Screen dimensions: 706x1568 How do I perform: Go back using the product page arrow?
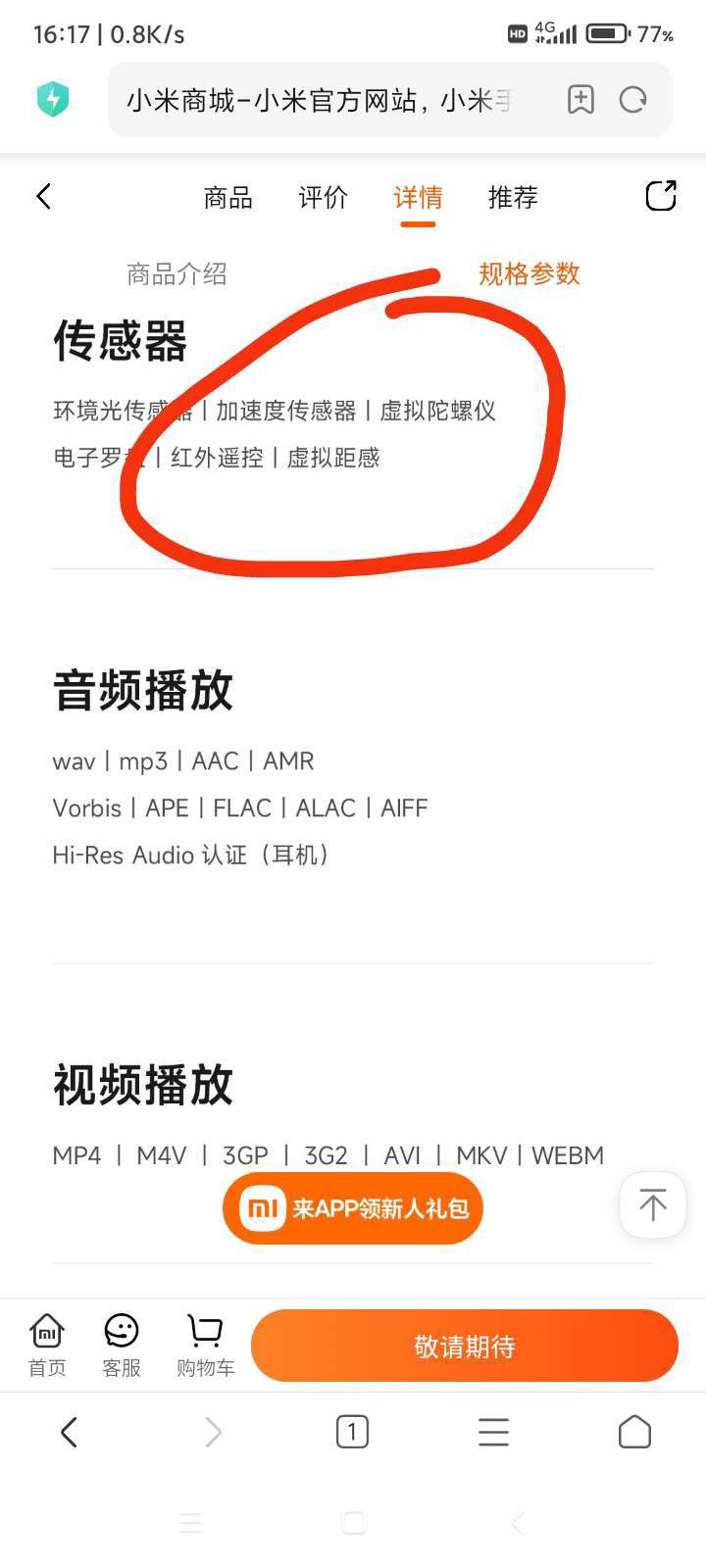[x=44, y=196]
